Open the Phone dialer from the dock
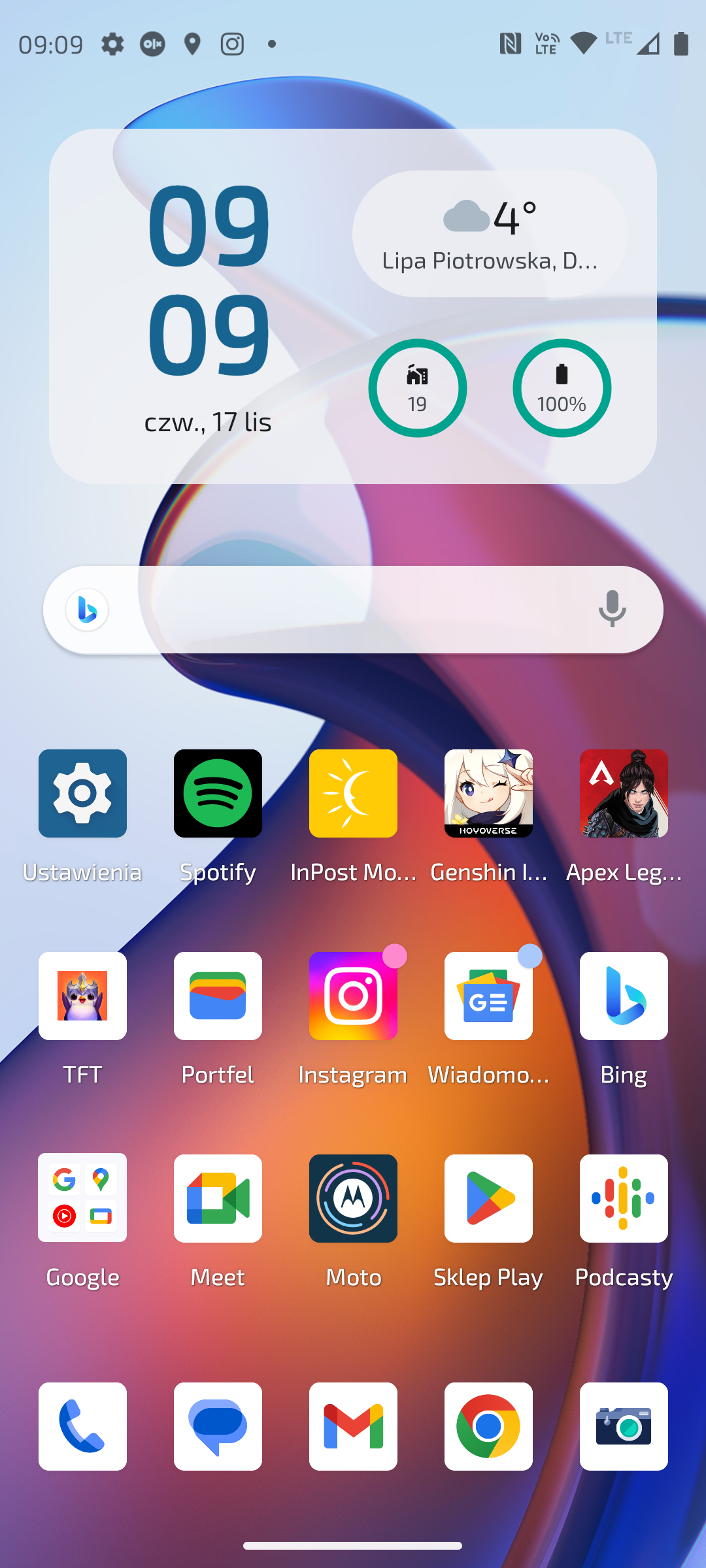This screenshot has width=706, height=1568. coord(82,1426)
